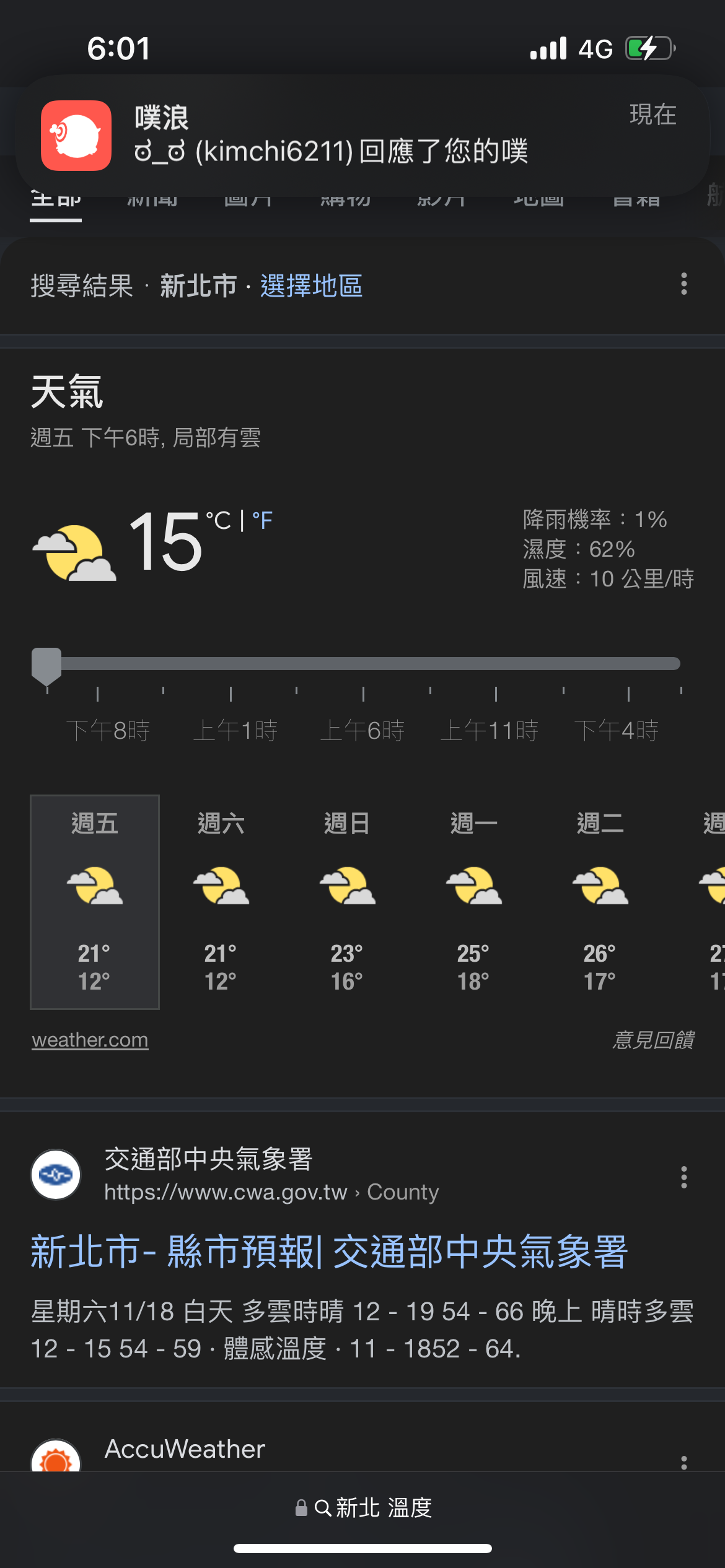Switch temperature unit to °F
Image resolution: width=725 pixels, height=1568 pixels.
coord(263,520)
